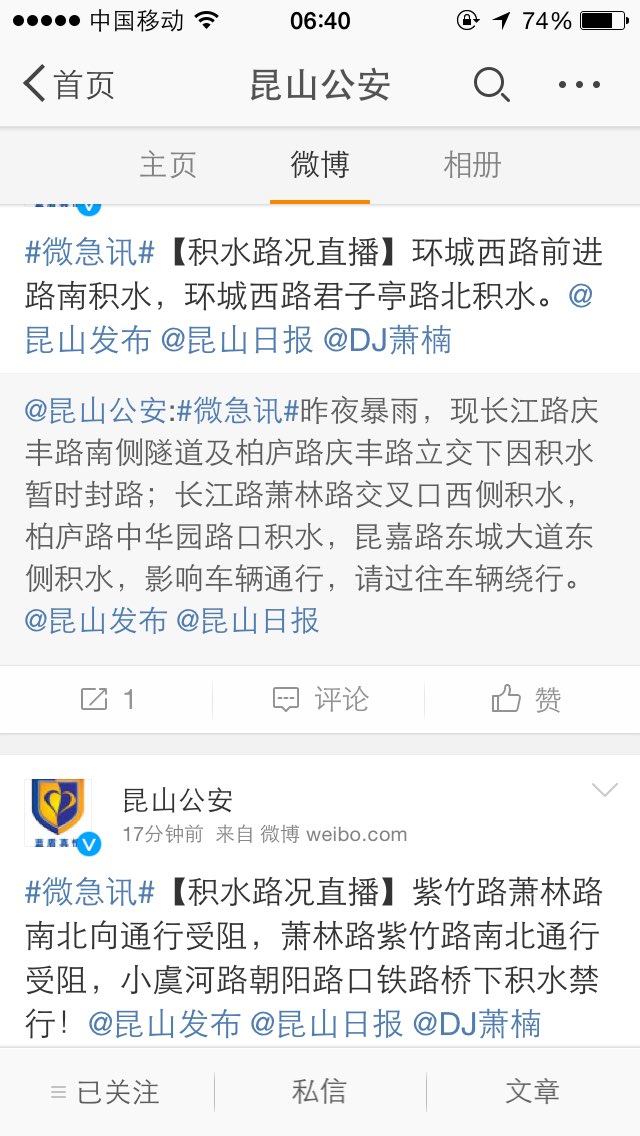Switch to the 主页 tab

click(167, 165)
